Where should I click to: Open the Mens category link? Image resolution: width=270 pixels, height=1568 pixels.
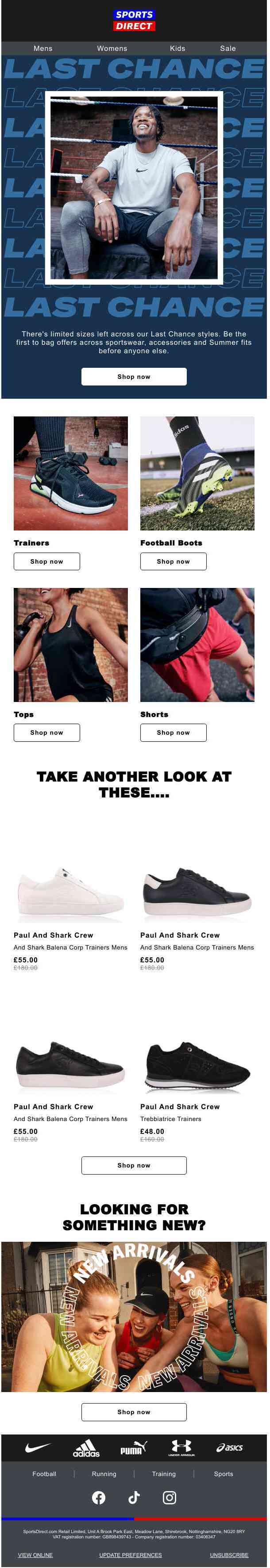[42, 49]
